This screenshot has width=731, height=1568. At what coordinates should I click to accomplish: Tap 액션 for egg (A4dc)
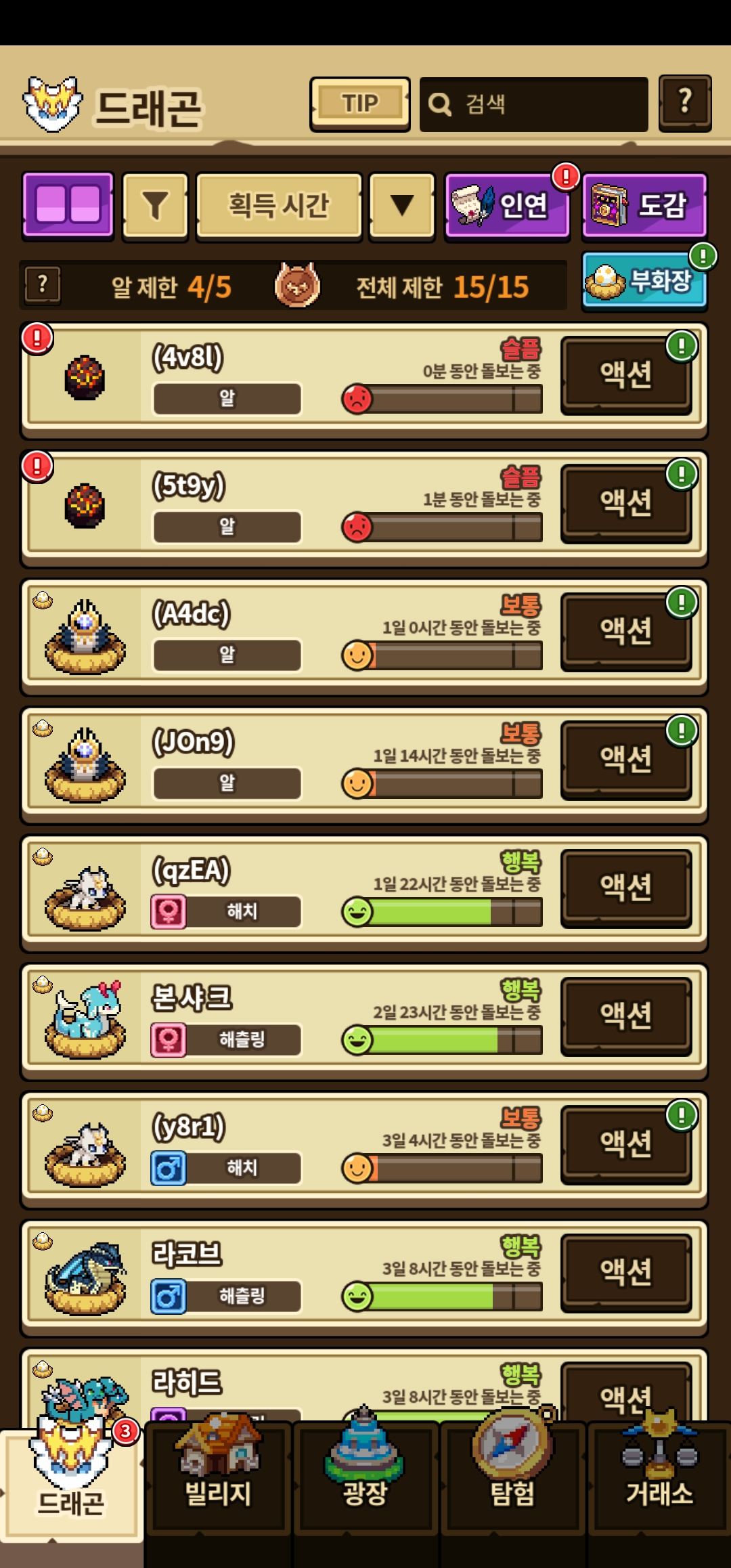point(625,630)
